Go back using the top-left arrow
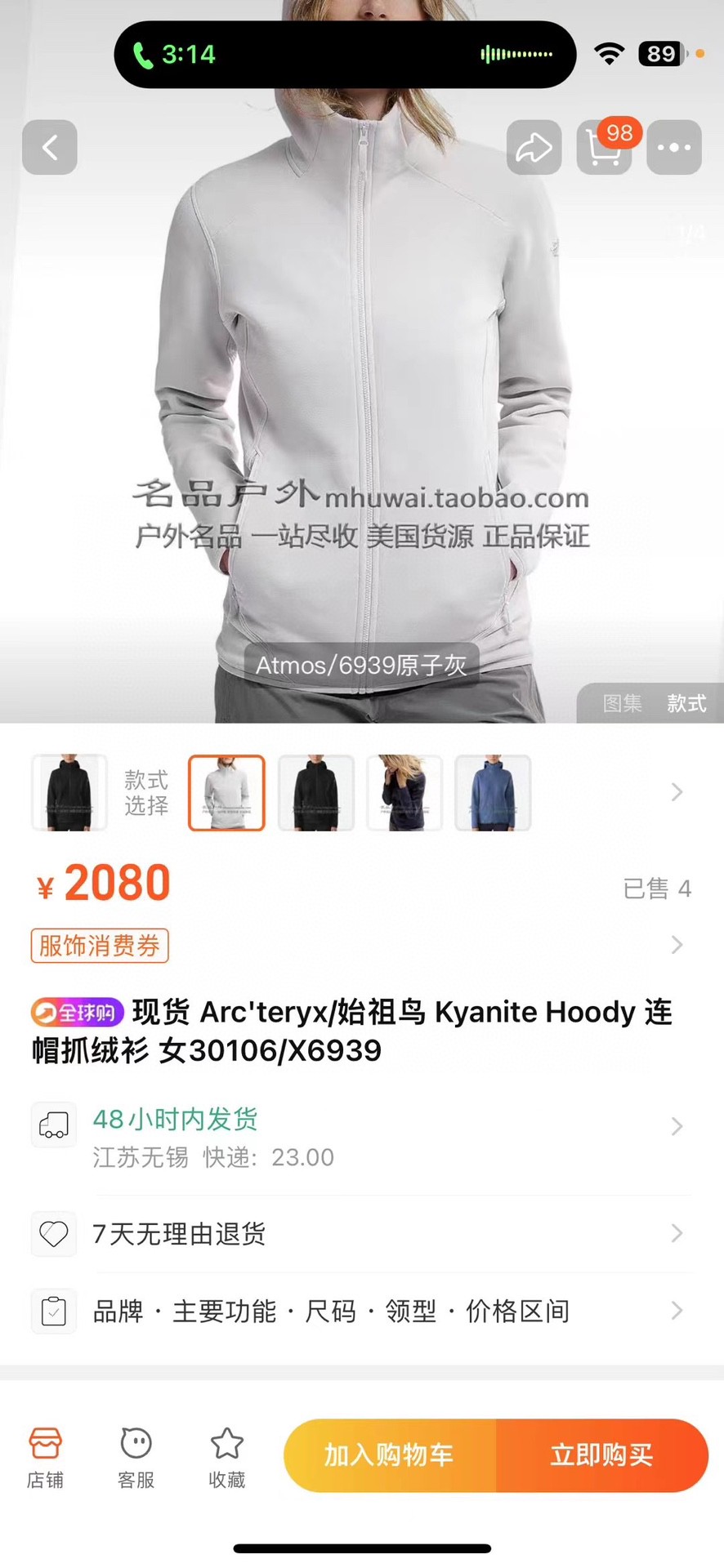The width and height of the screenshot is (724, 1568). tap(50, 148)
